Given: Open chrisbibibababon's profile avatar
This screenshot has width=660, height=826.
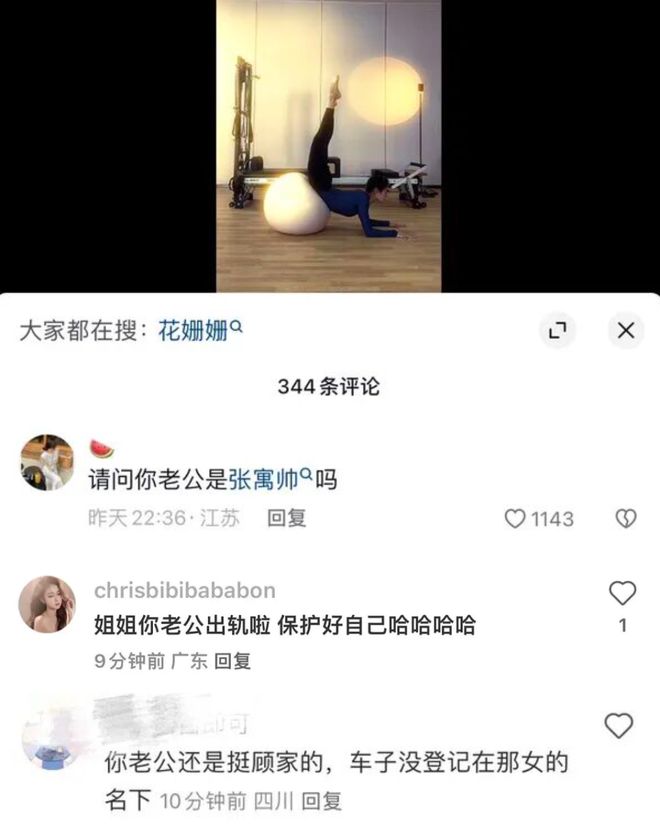Looking at the screenshot, I should (47, 604).
